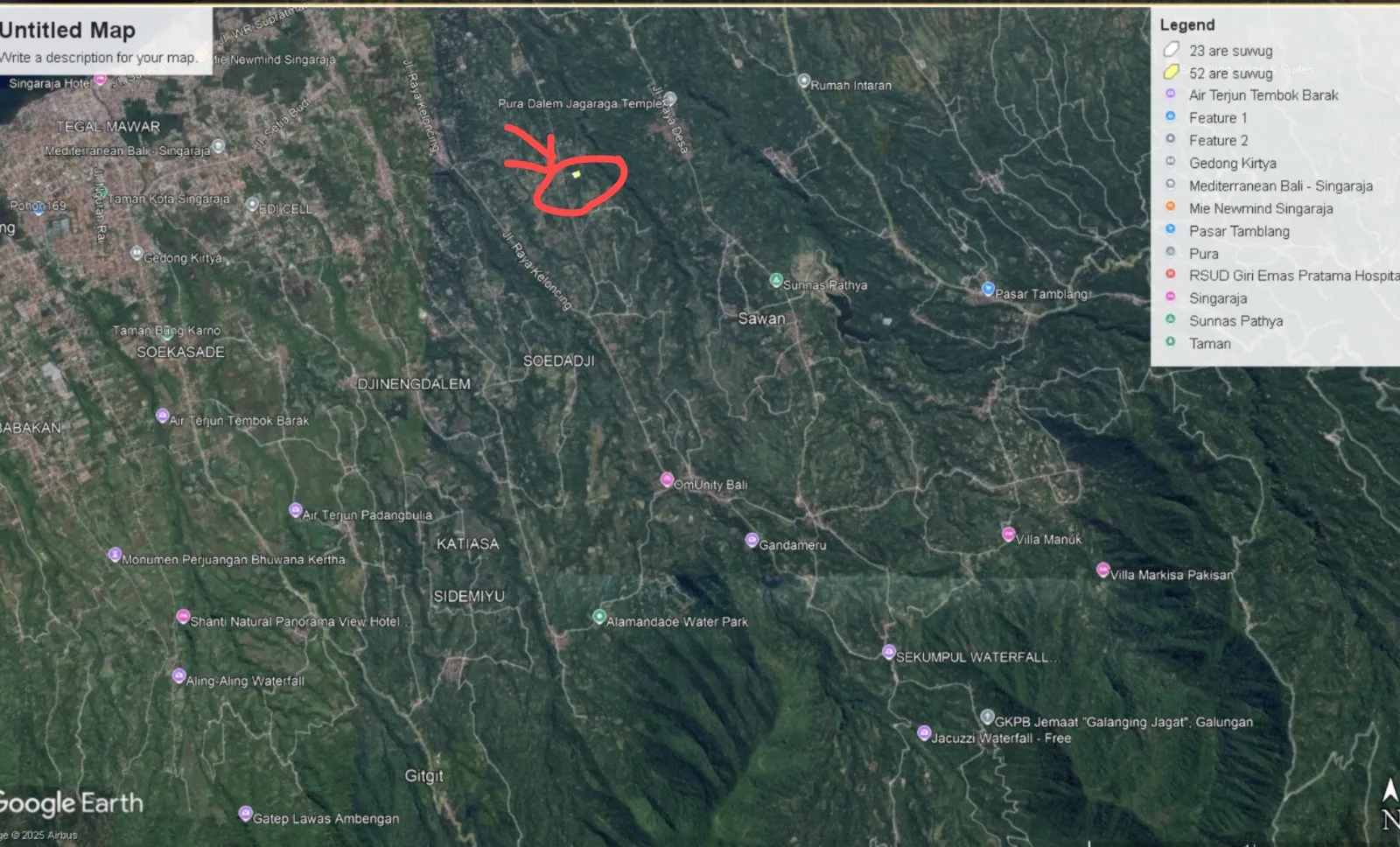This screenshot has height=847, width=1400.
Task: Open Aling-Aling Waterfall pin
Action: [x=178, y=676]
